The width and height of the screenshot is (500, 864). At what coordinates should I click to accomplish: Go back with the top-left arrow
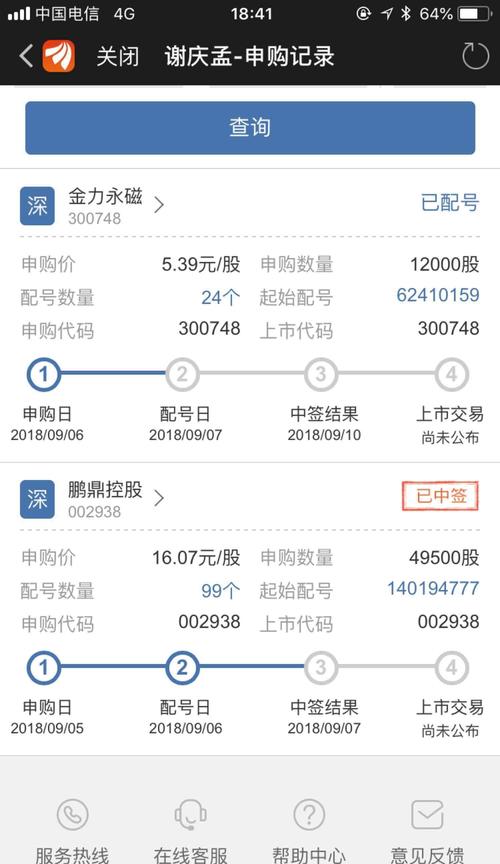tap(26, 56)
